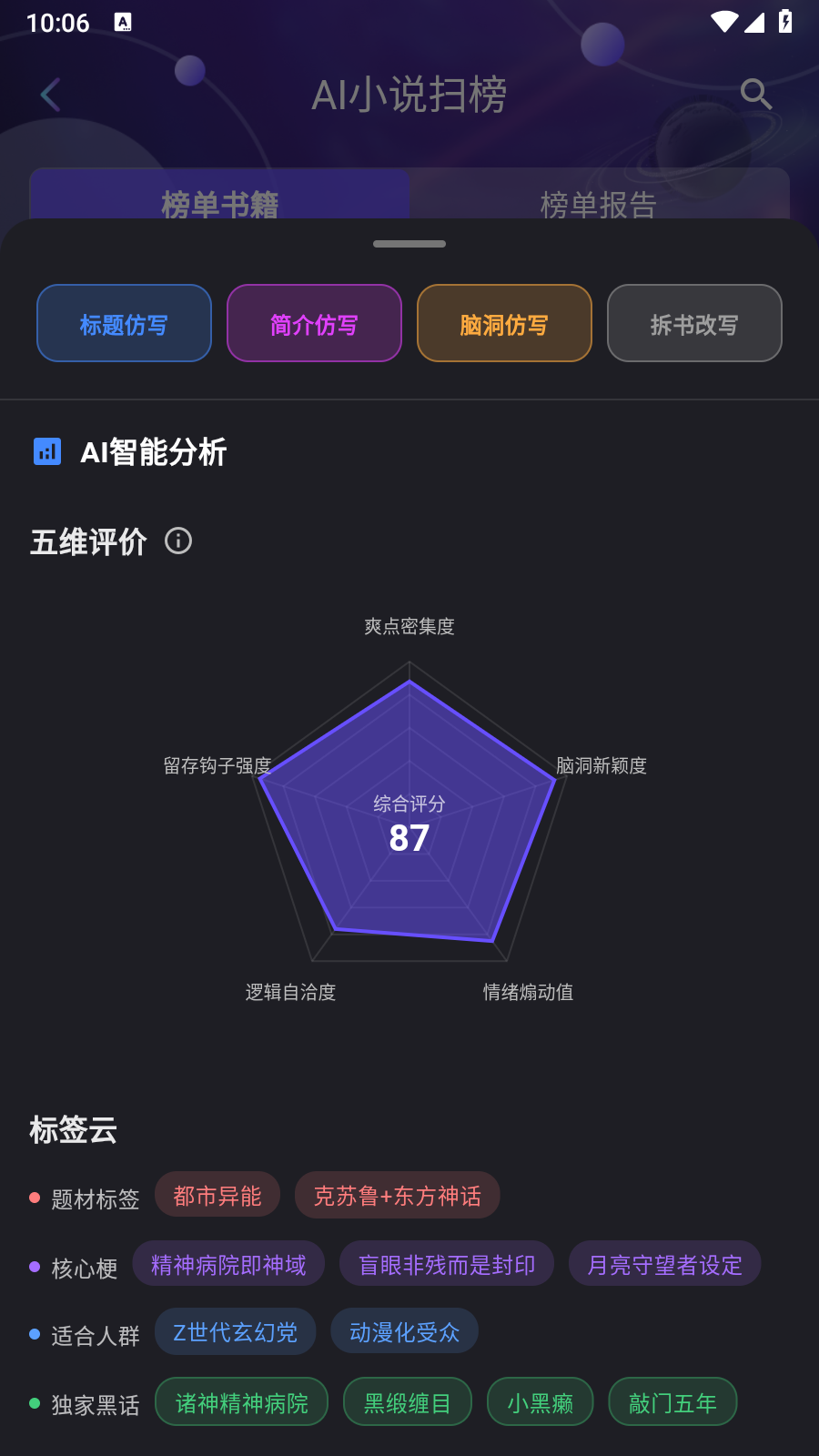Screen dimensions: 819x1456
Task: View info about 五维评价 via the info icon
Action: click(x=179, y=541)
